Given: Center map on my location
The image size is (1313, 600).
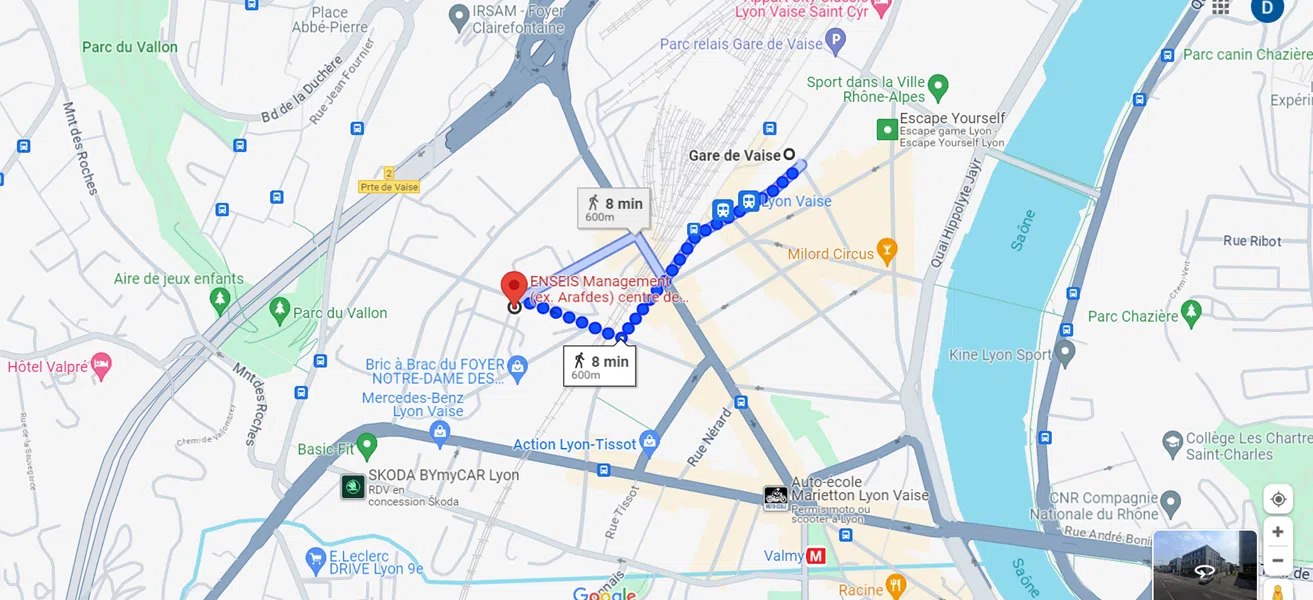Looking at the screenshot, I should pos(1278,499).
